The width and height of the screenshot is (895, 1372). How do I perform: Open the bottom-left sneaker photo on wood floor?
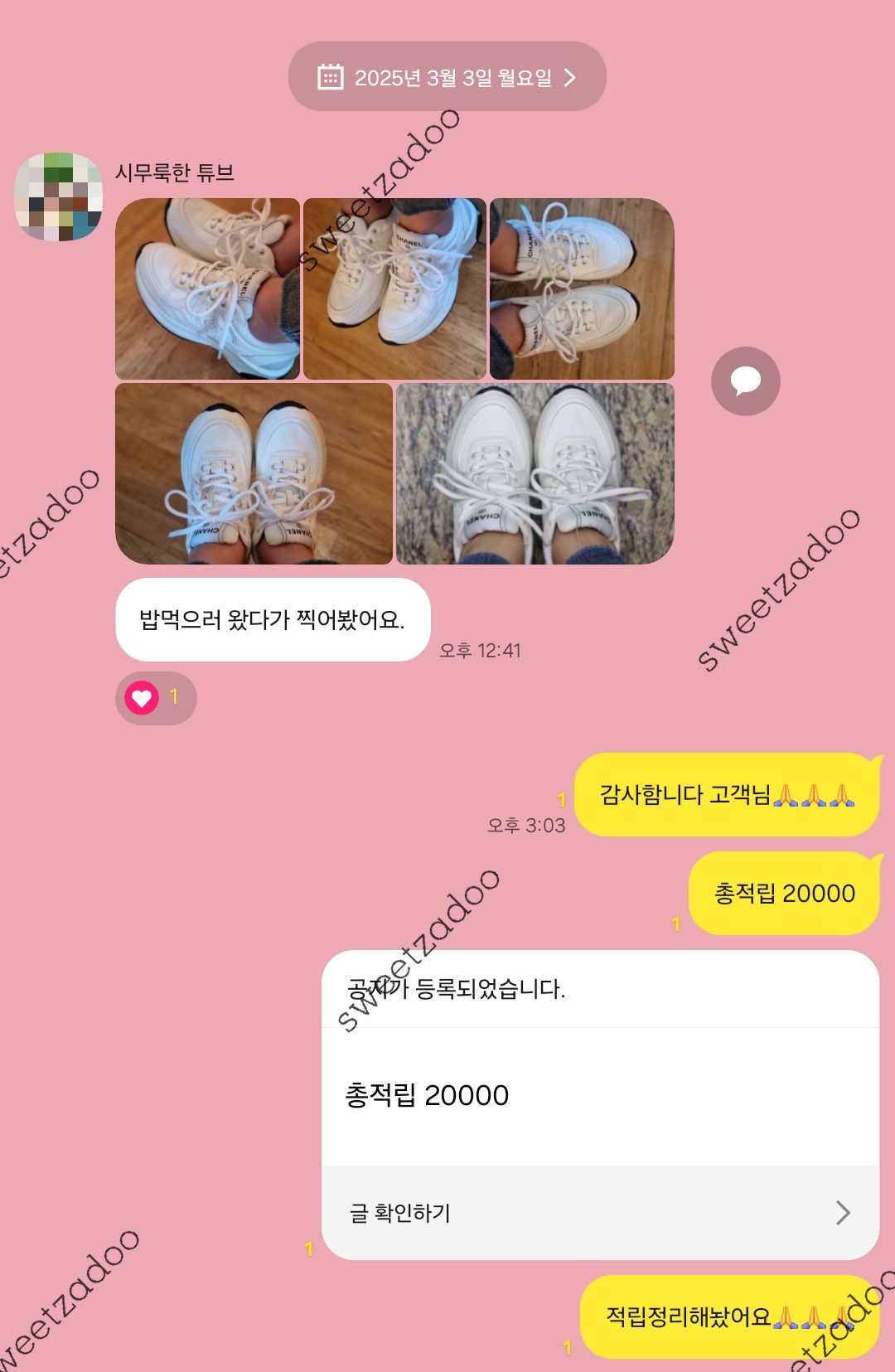point(254,473)
